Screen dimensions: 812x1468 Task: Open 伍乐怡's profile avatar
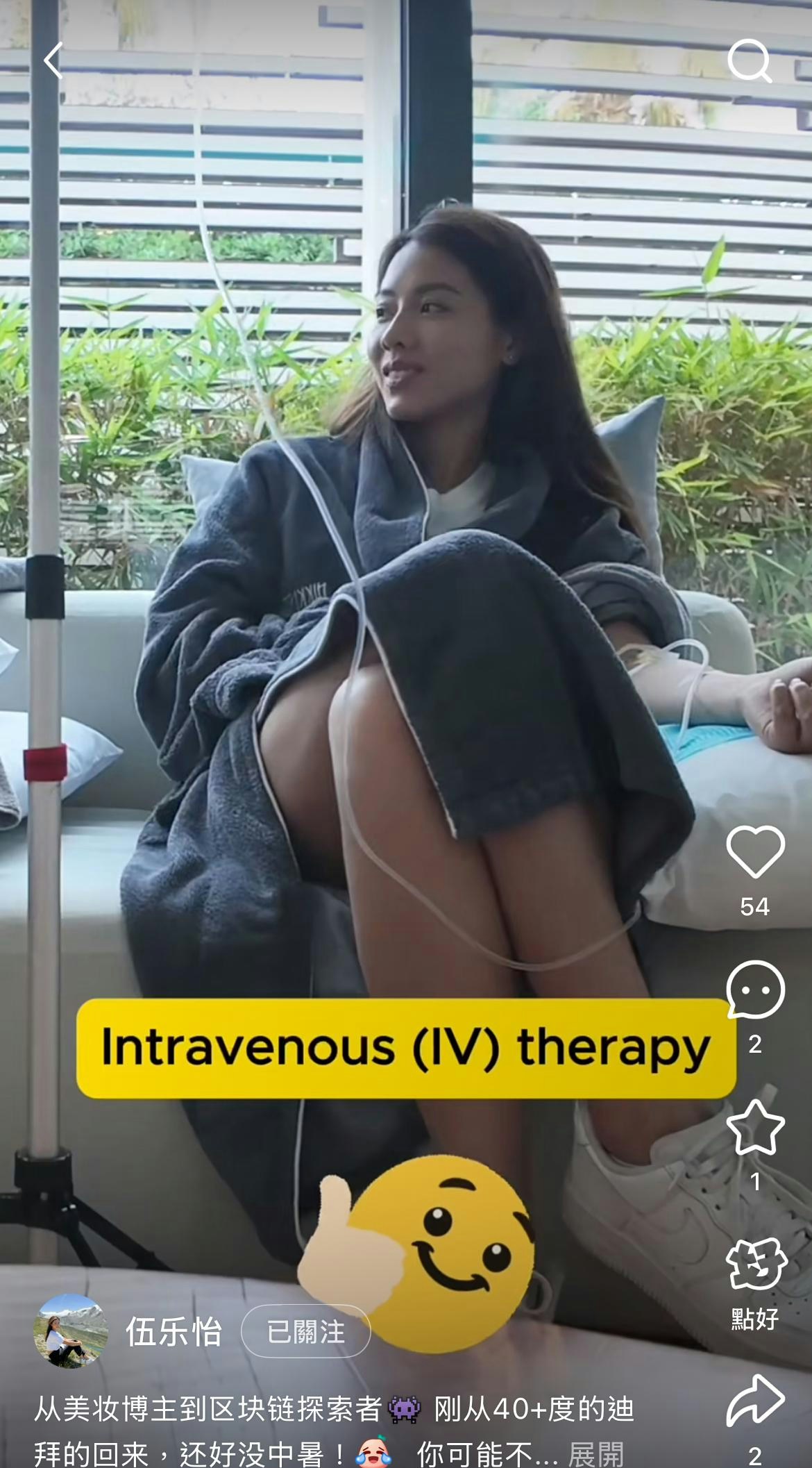[x=71, y=1331]
